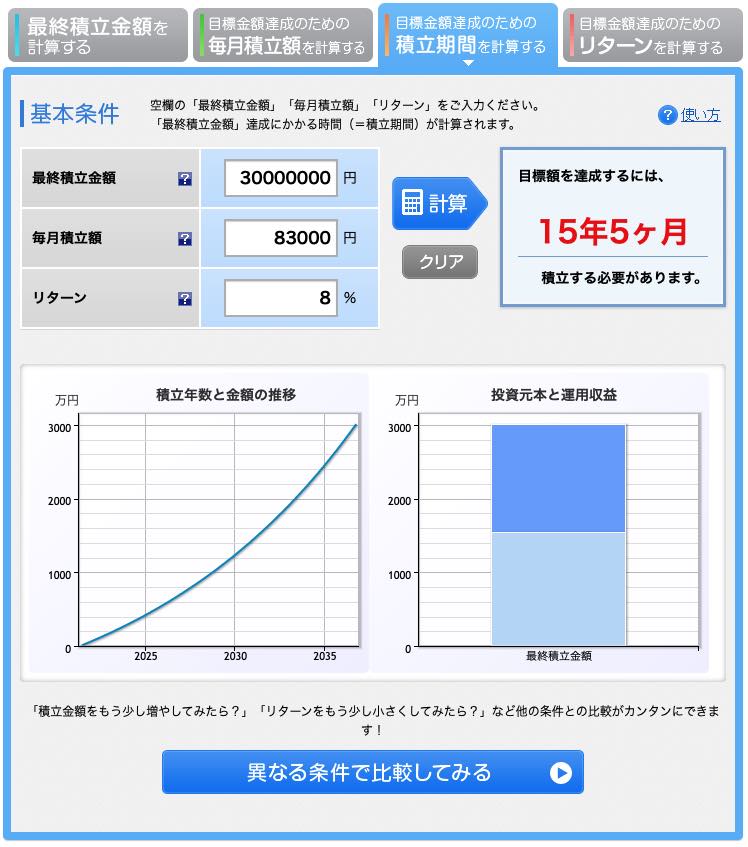Switch to the 最終積立金額を計算する tab
The width and height of the screenshot is (748, 847).
[x=97, y=36]
